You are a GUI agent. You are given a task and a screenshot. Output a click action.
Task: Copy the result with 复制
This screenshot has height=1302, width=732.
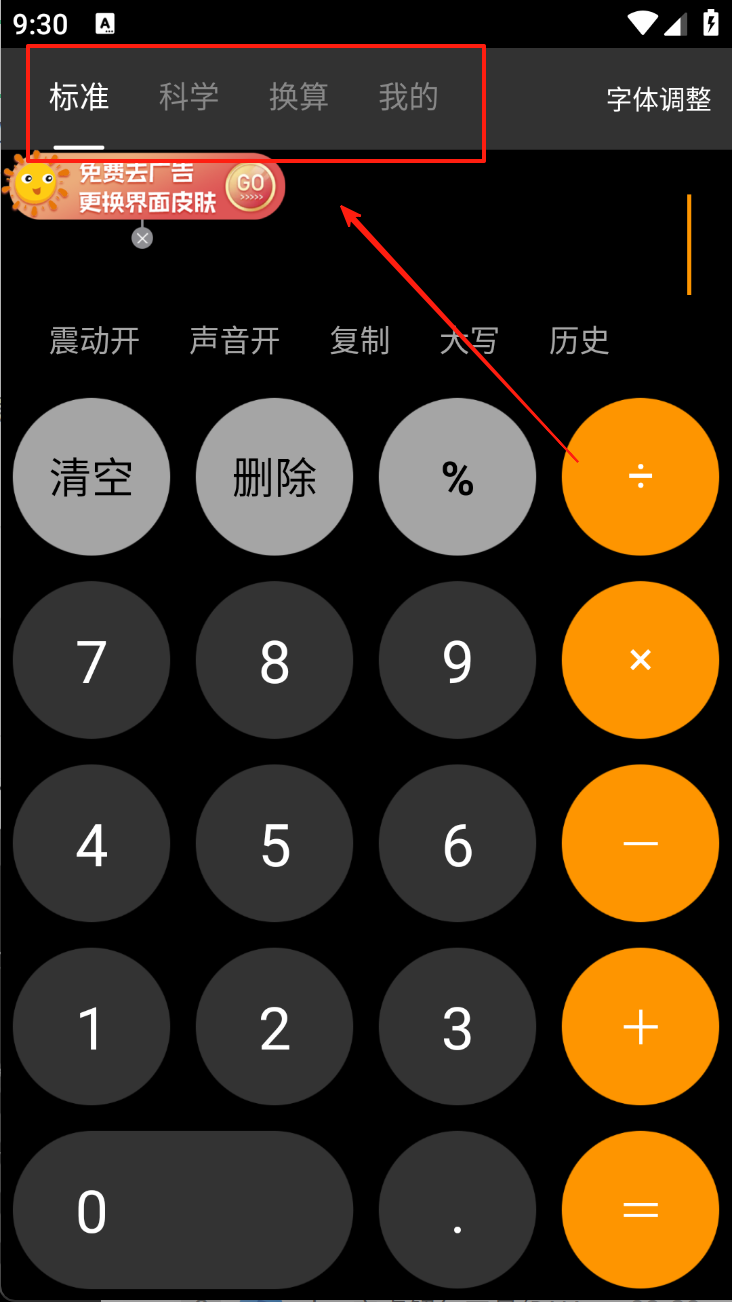tap(359, 341)
